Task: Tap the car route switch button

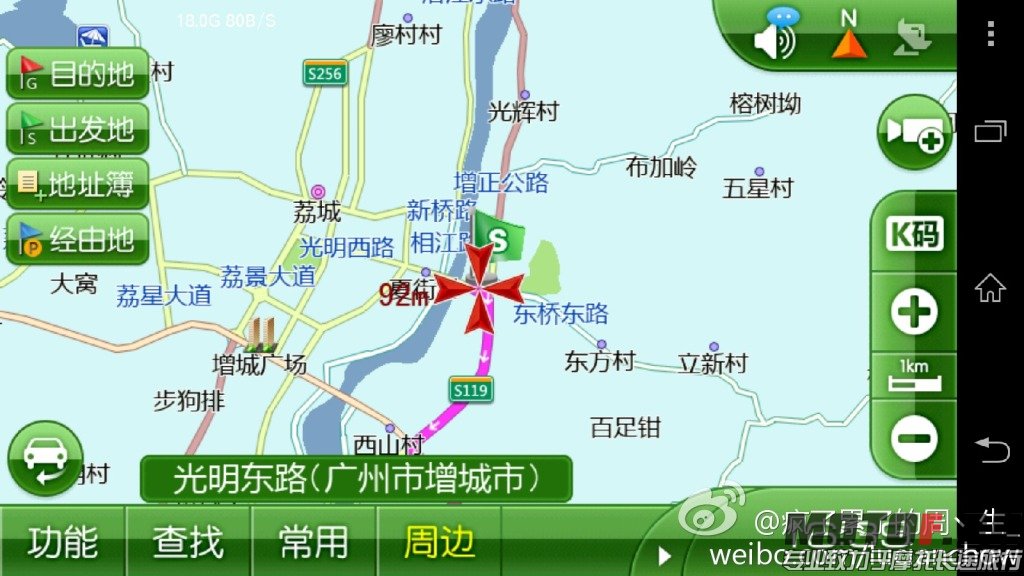Action: pyautogui.click(x=45, y=458)
